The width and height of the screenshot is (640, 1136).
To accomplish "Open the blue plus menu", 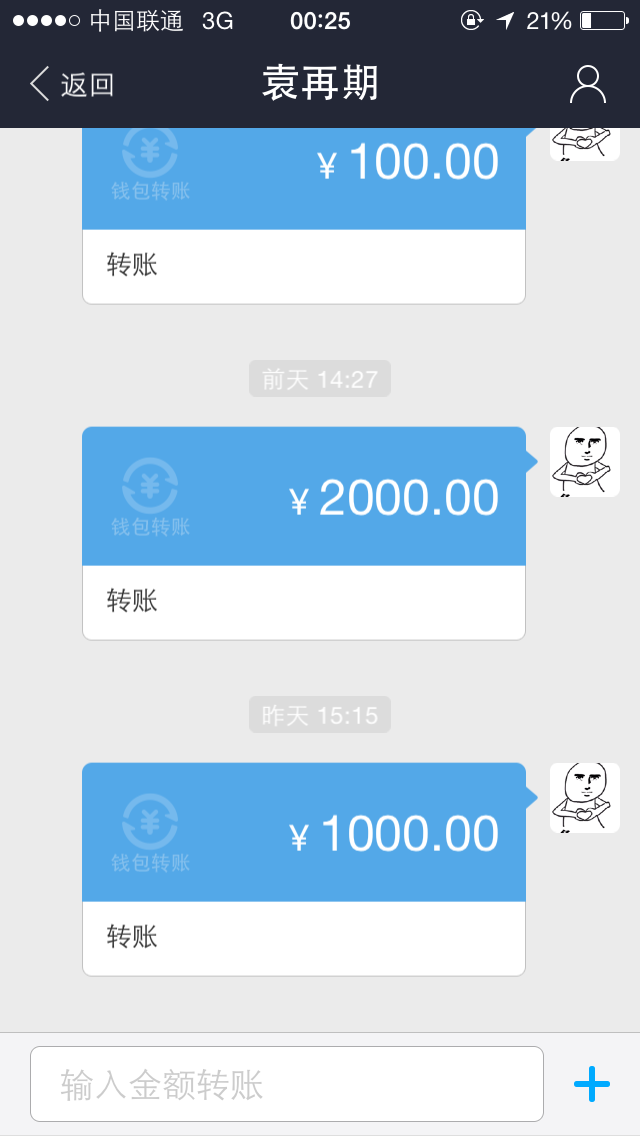I will pyautogui.click(x=591, y=1084).
